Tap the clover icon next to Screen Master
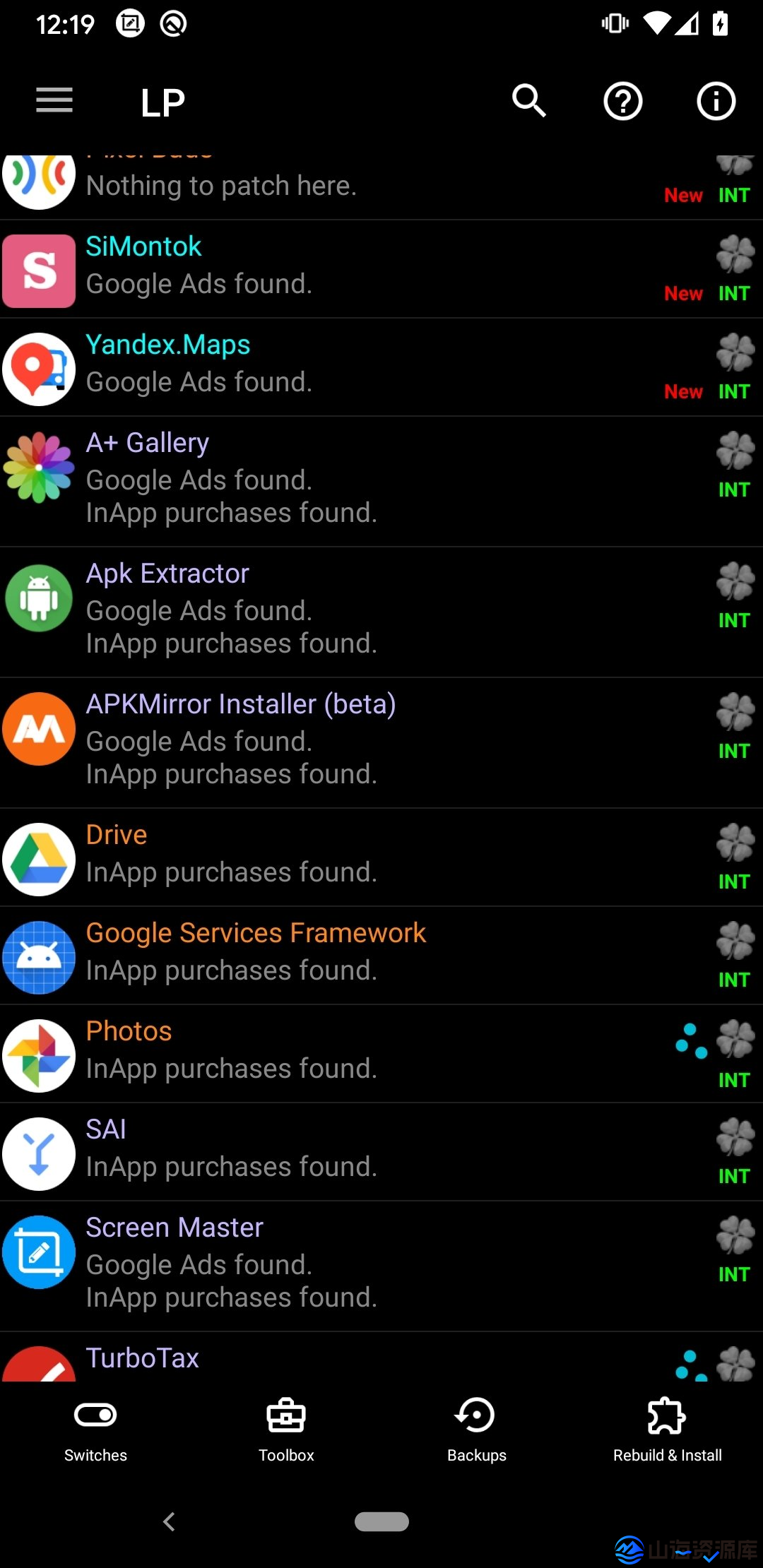The image size is (763, 1568). click(735, 1233)
